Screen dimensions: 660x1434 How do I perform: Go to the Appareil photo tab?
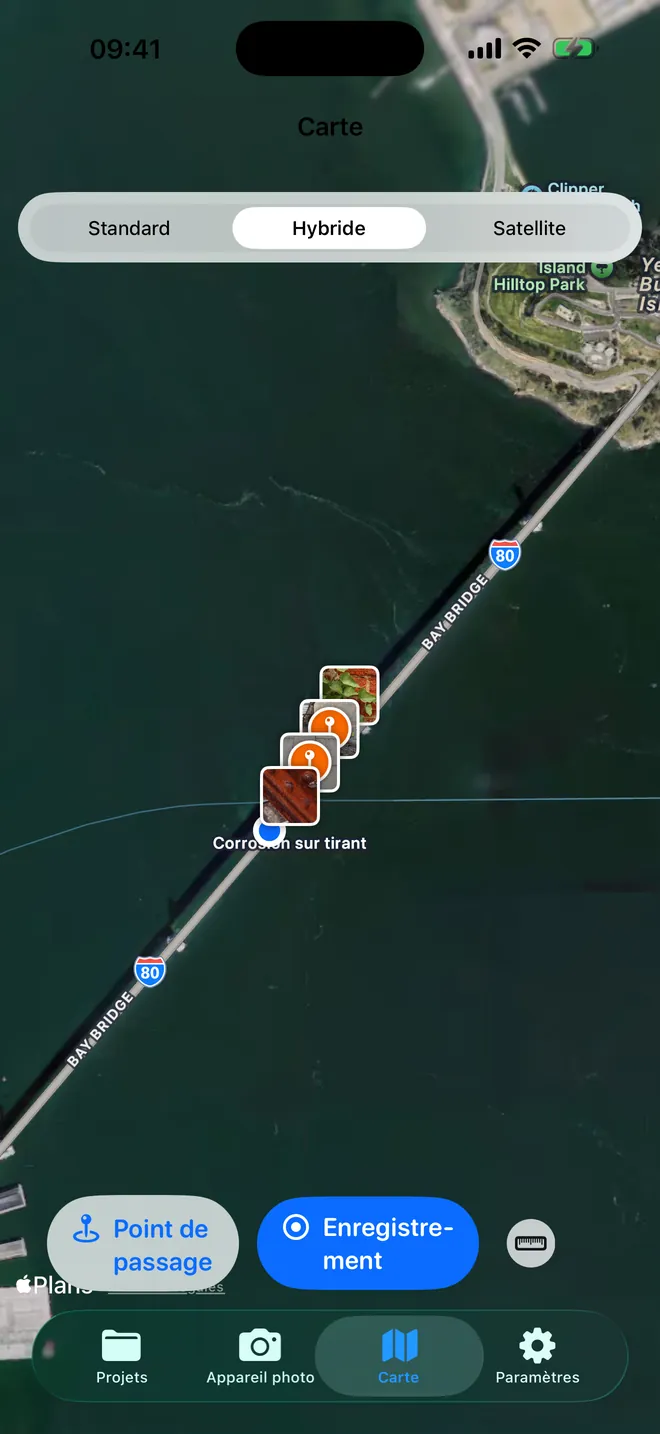pos(260,1356)
